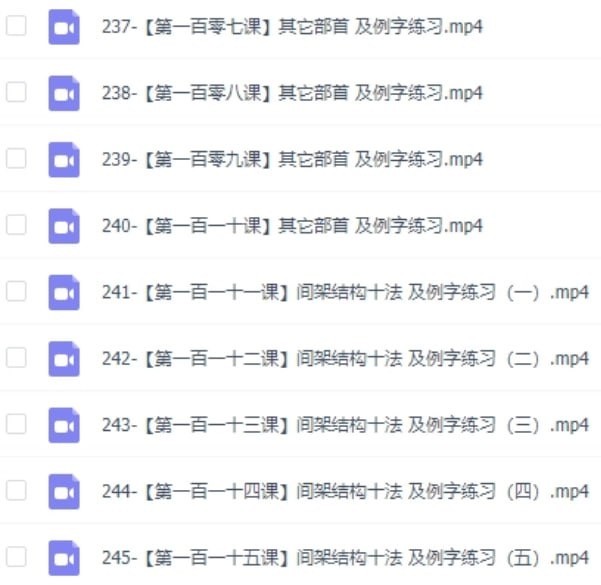The width and height of the screenshot is (601, 585).
Task: Mark the checkbox beside file 240
Action: tap(16, 225)
